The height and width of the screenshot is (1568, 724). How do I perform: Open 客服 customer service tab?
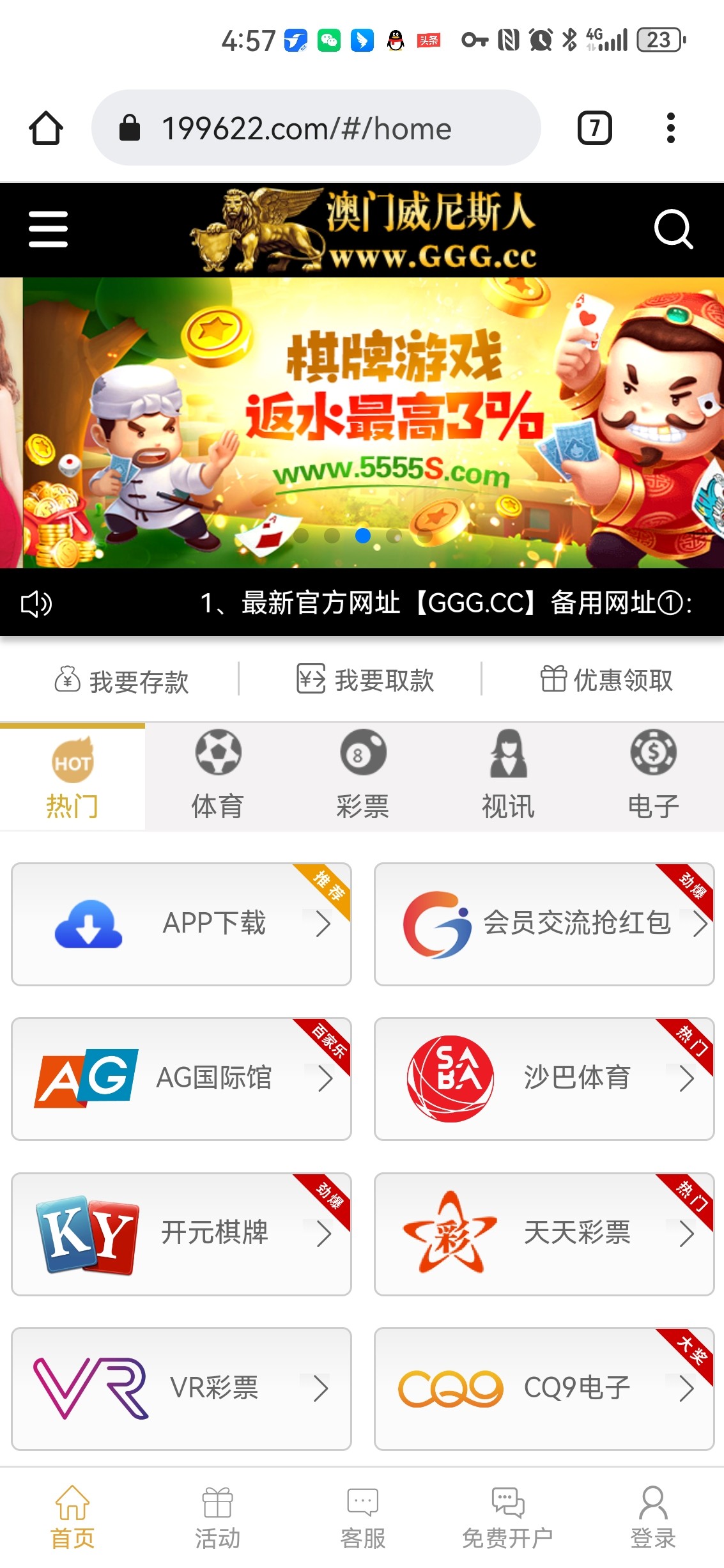[363, 1518]
